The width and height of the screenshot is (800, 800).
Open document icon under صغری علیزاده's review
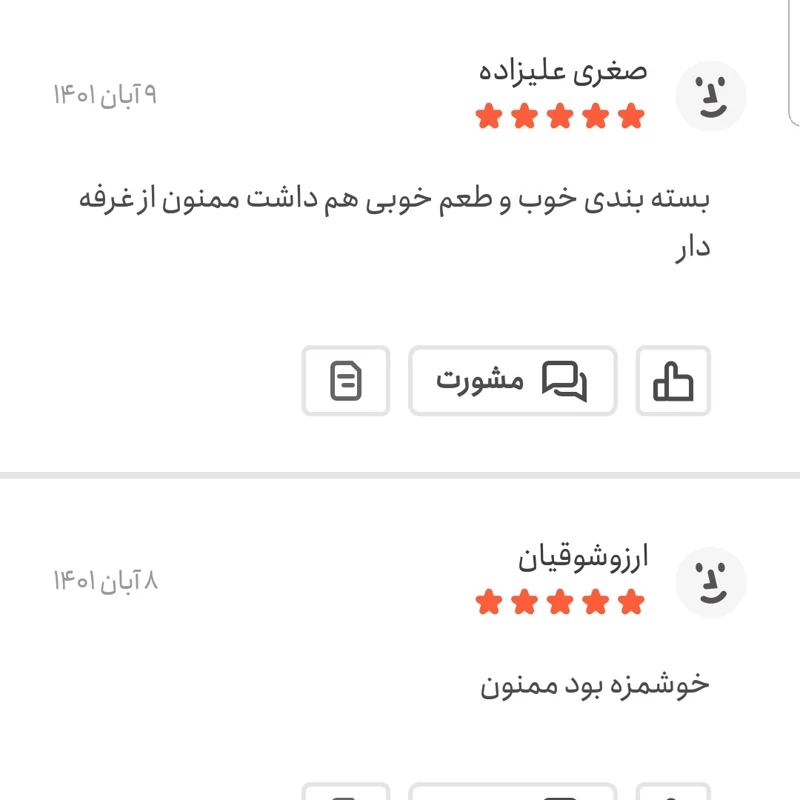click(346, 381)
